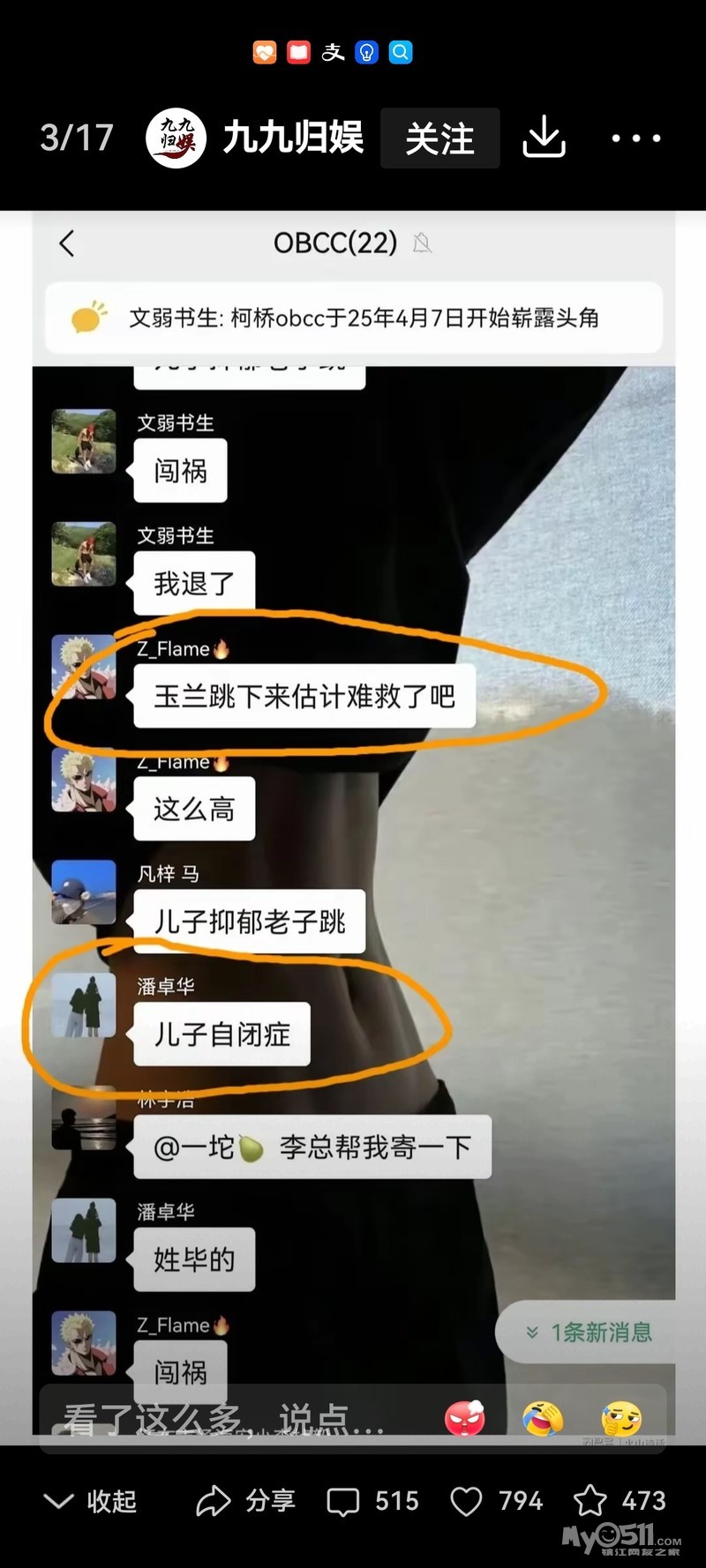Send the angry red emoji reaction
This screenshot has height=1568, width=706.
pos(465,1419)
